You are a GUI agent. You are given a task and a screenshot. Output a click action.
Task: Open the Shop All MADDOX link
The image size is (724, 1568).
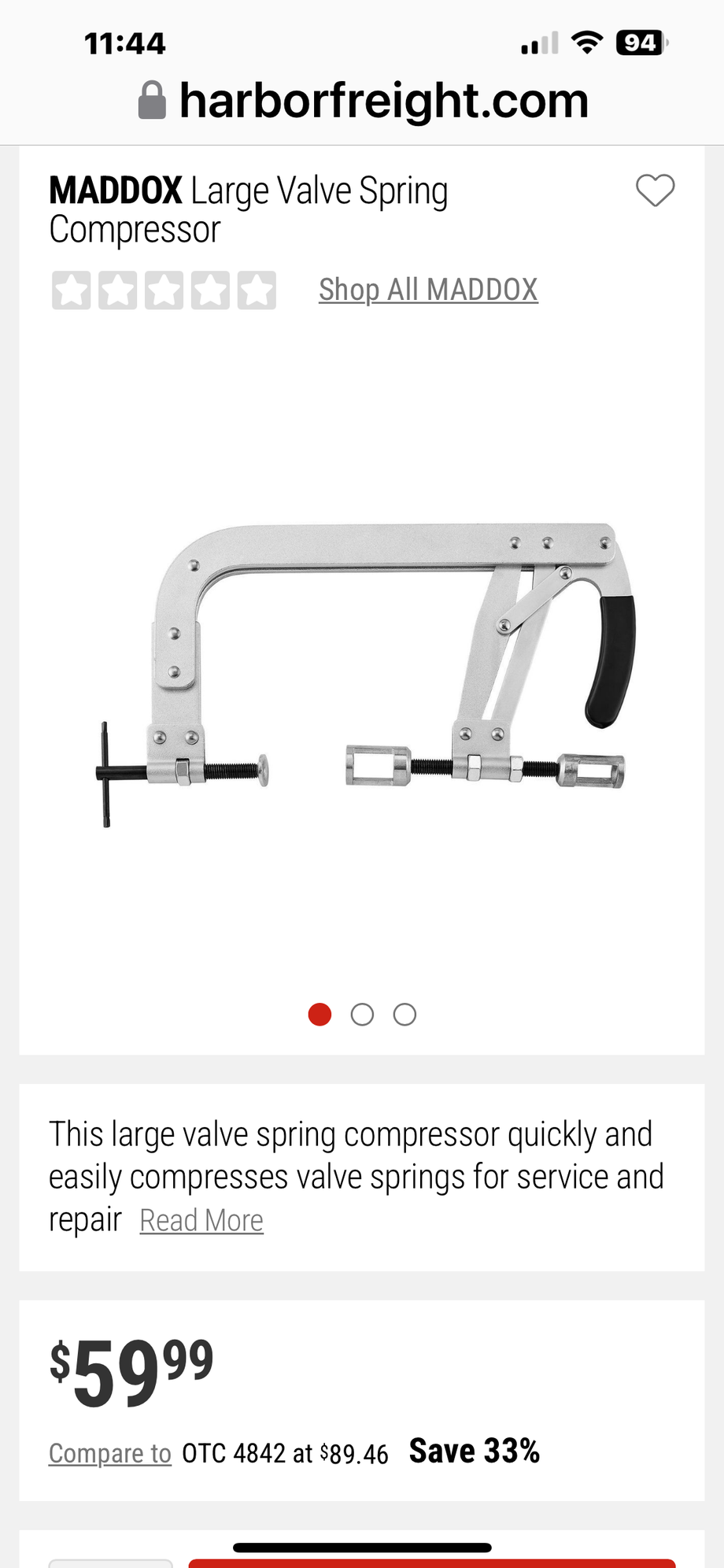pyautogui.click(x=428, y=290)
